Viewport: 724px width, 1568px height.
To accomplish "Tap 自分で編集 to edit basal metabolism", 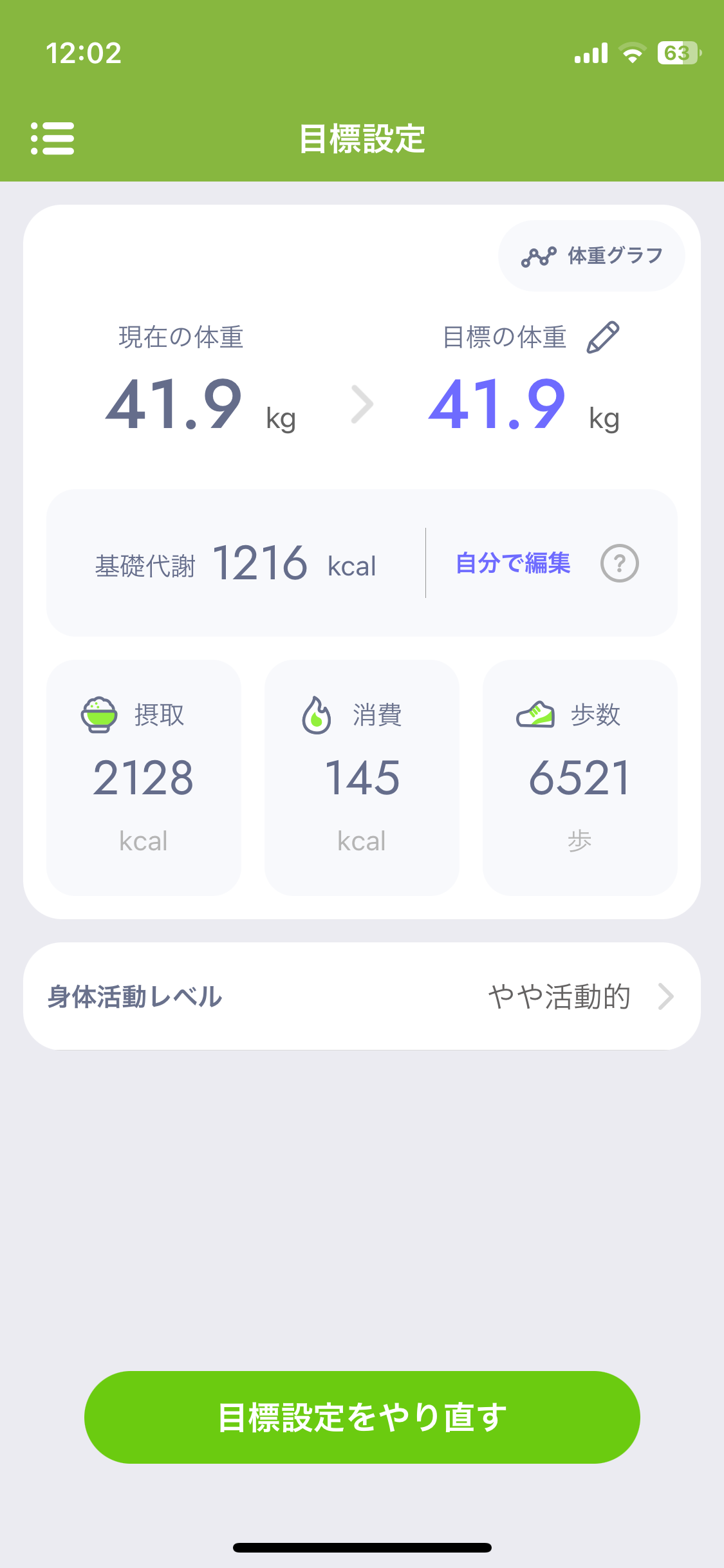I will tap(513, 563).
